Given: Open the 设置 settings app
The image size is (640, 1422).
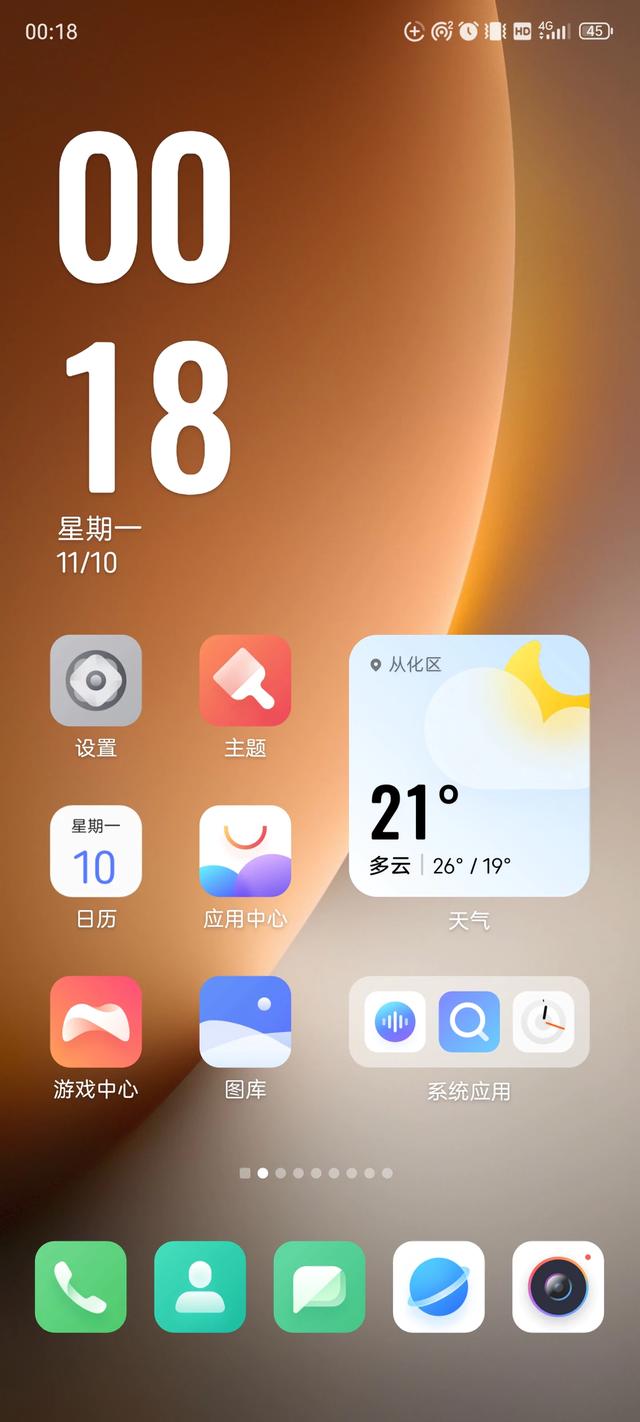Looking at the screenshot, I should 96,680.
